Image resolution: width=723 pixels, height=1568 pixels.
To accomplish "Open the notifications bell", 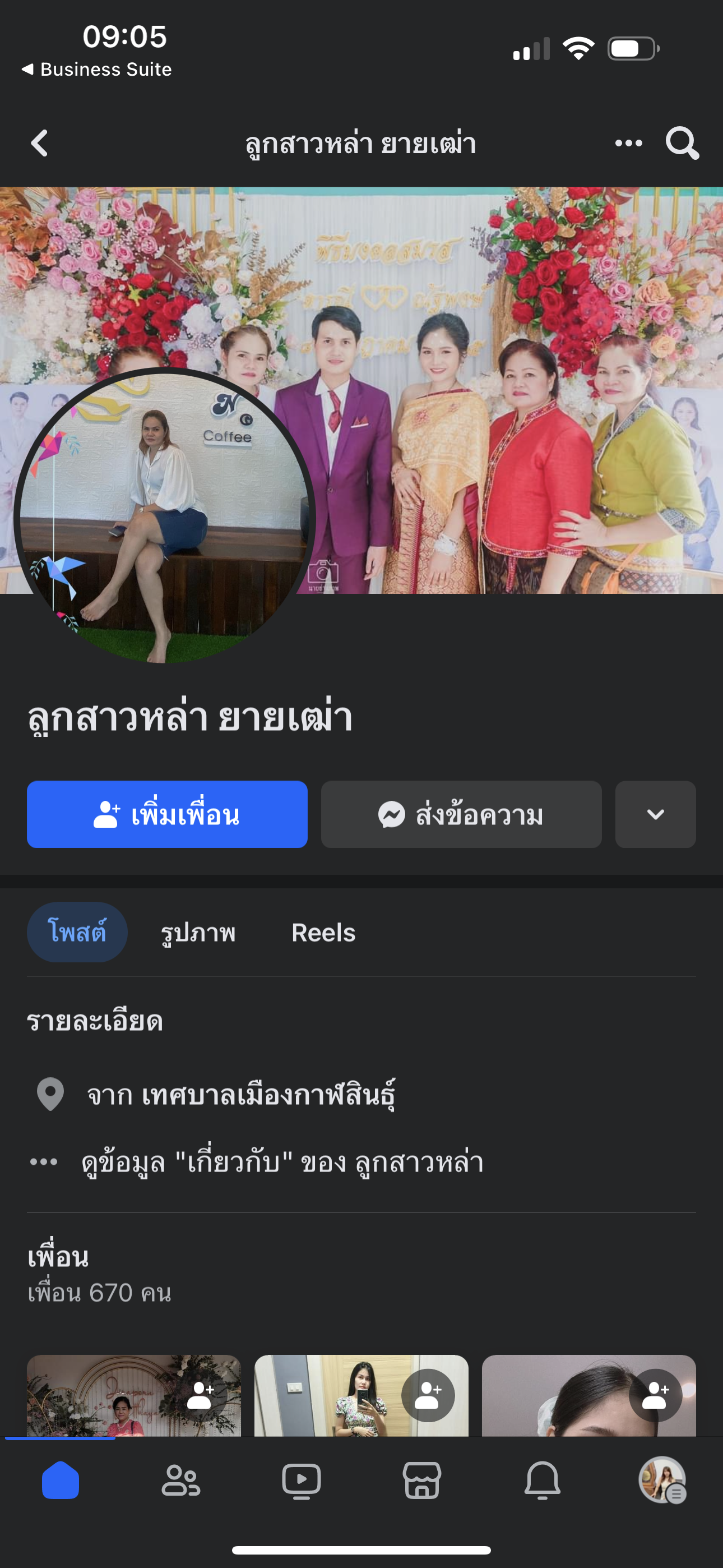I will coord(543,1481).
